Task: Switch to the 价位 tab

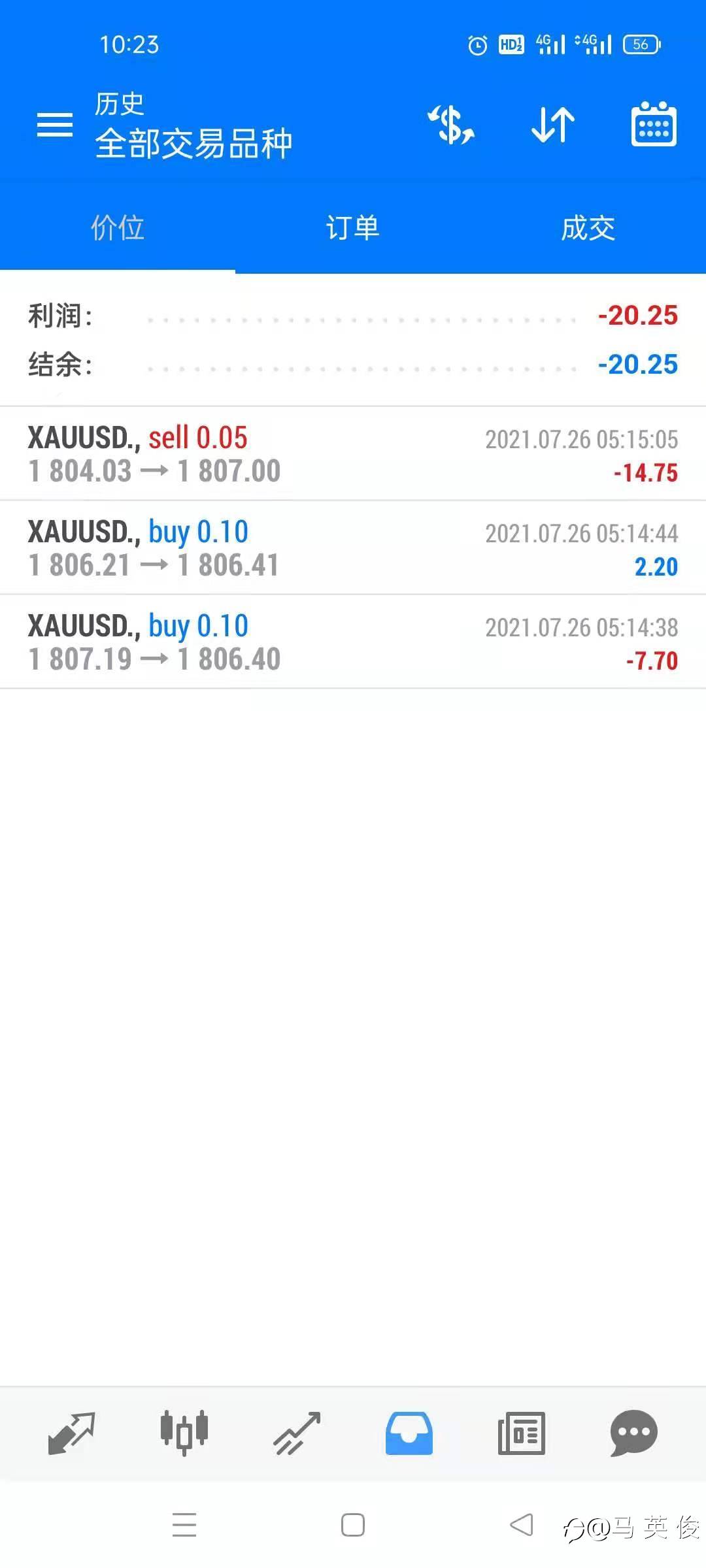Action: (118, 228)
